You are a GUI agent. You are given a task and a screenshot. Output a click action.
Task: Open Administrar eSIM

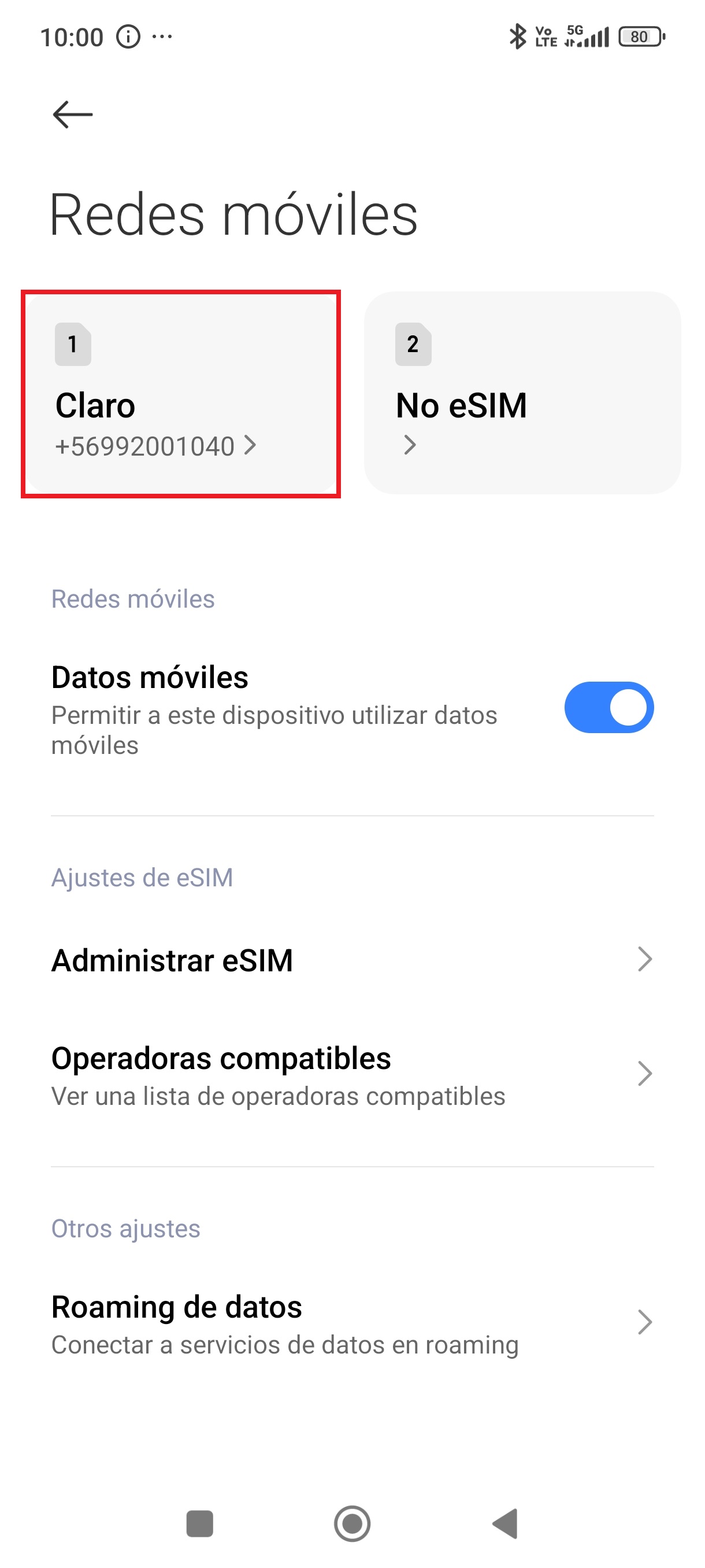[x=352, y=960]
